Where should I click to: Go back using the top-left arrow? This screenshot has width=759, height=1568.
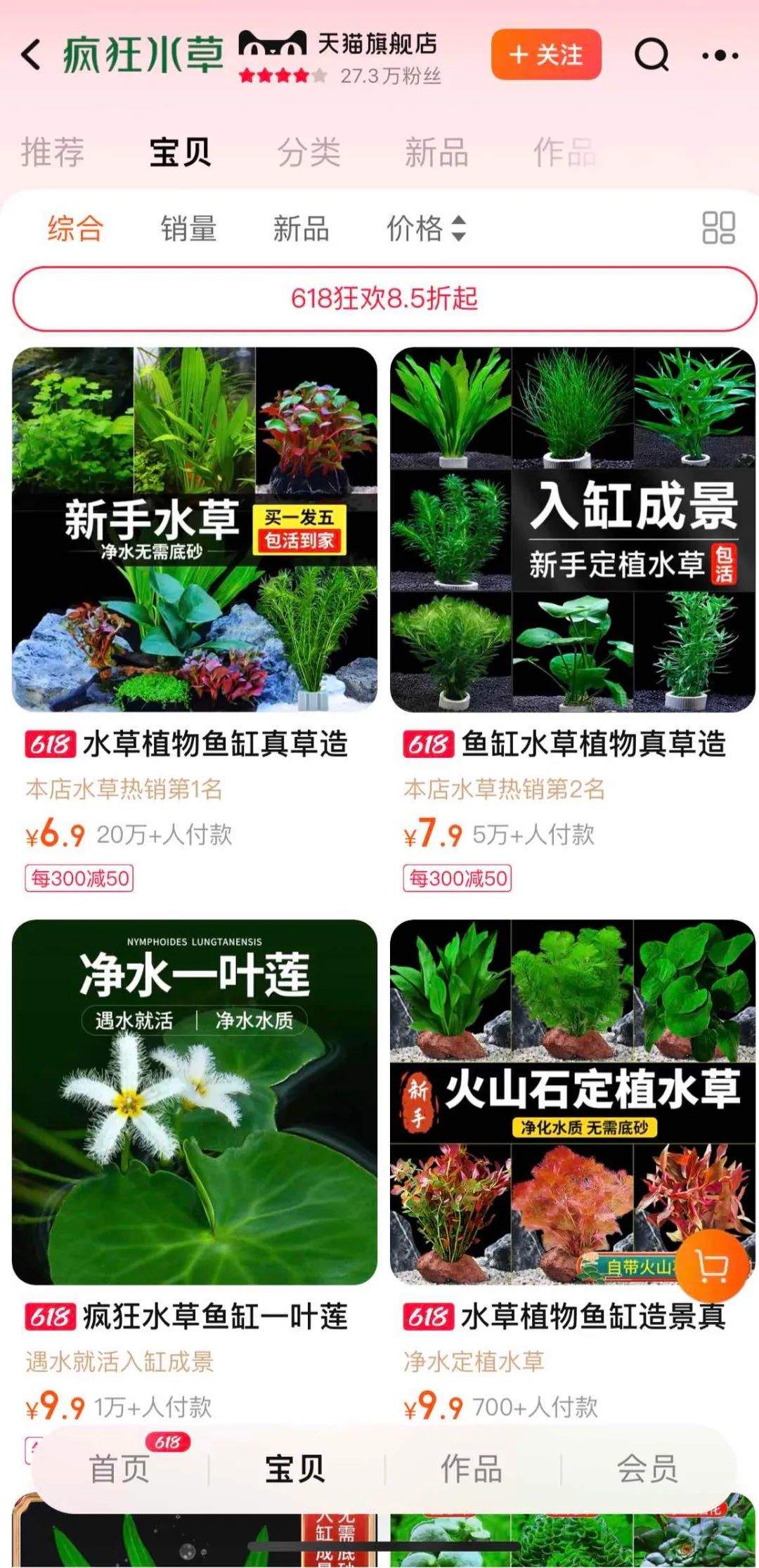[x=32, y=55]
